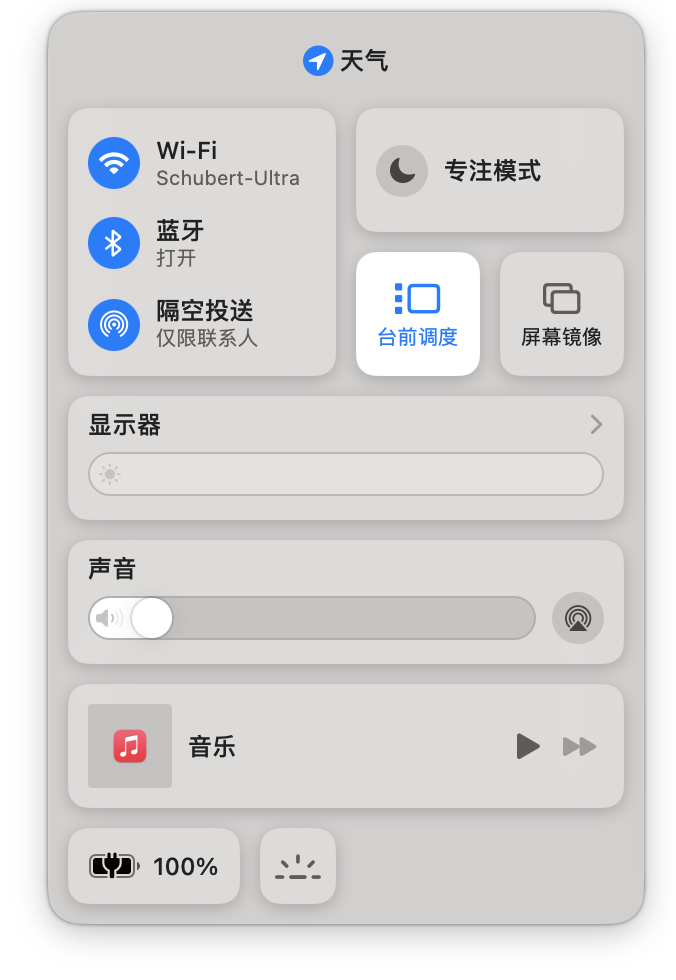The height and width of the screenshot is (980, 676).
Task: Toggle AirDrop (隔空投送)
Action: [114, 323]
